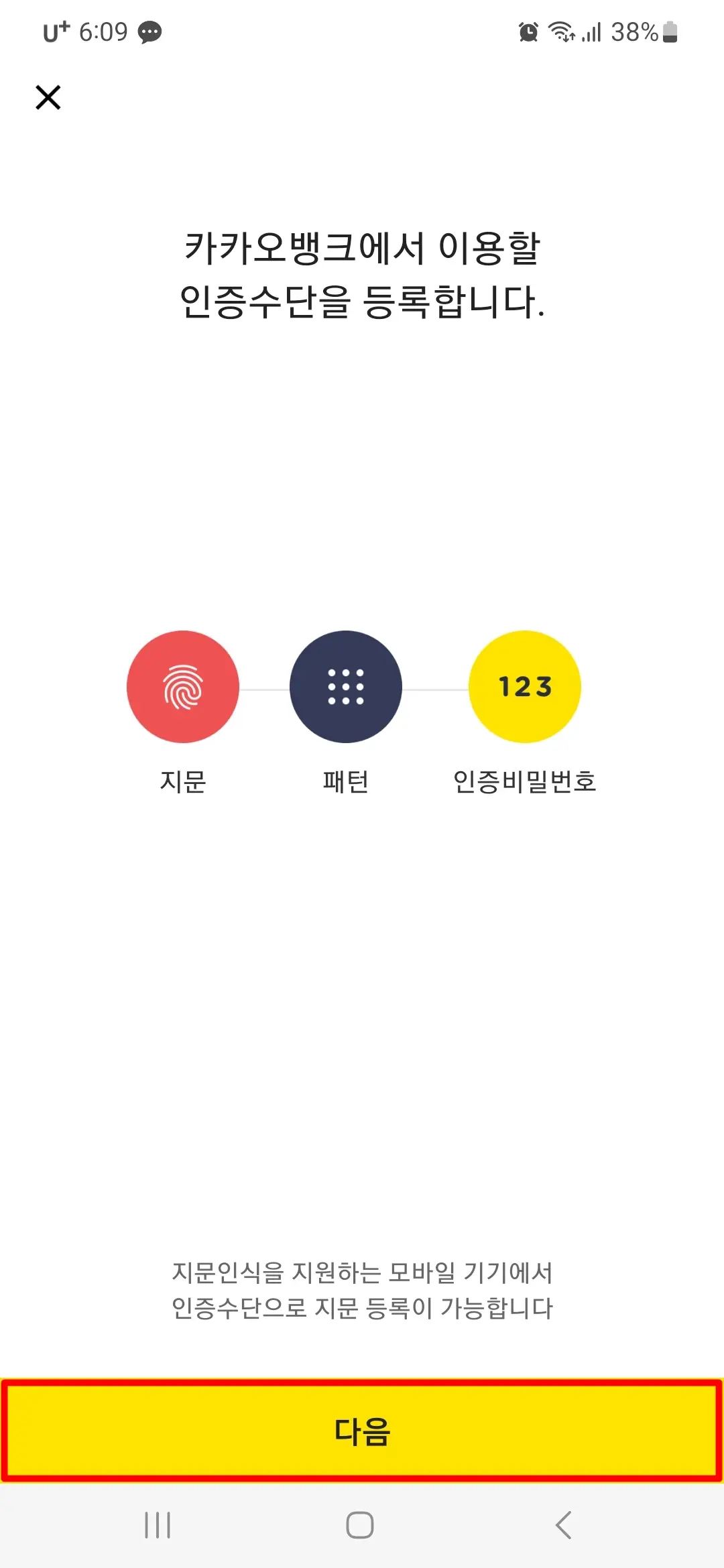The height and width of the screenshot is (1568, 724).
Task: Select the 지문 fingerprint authentication icon
Action: (183, 687)
